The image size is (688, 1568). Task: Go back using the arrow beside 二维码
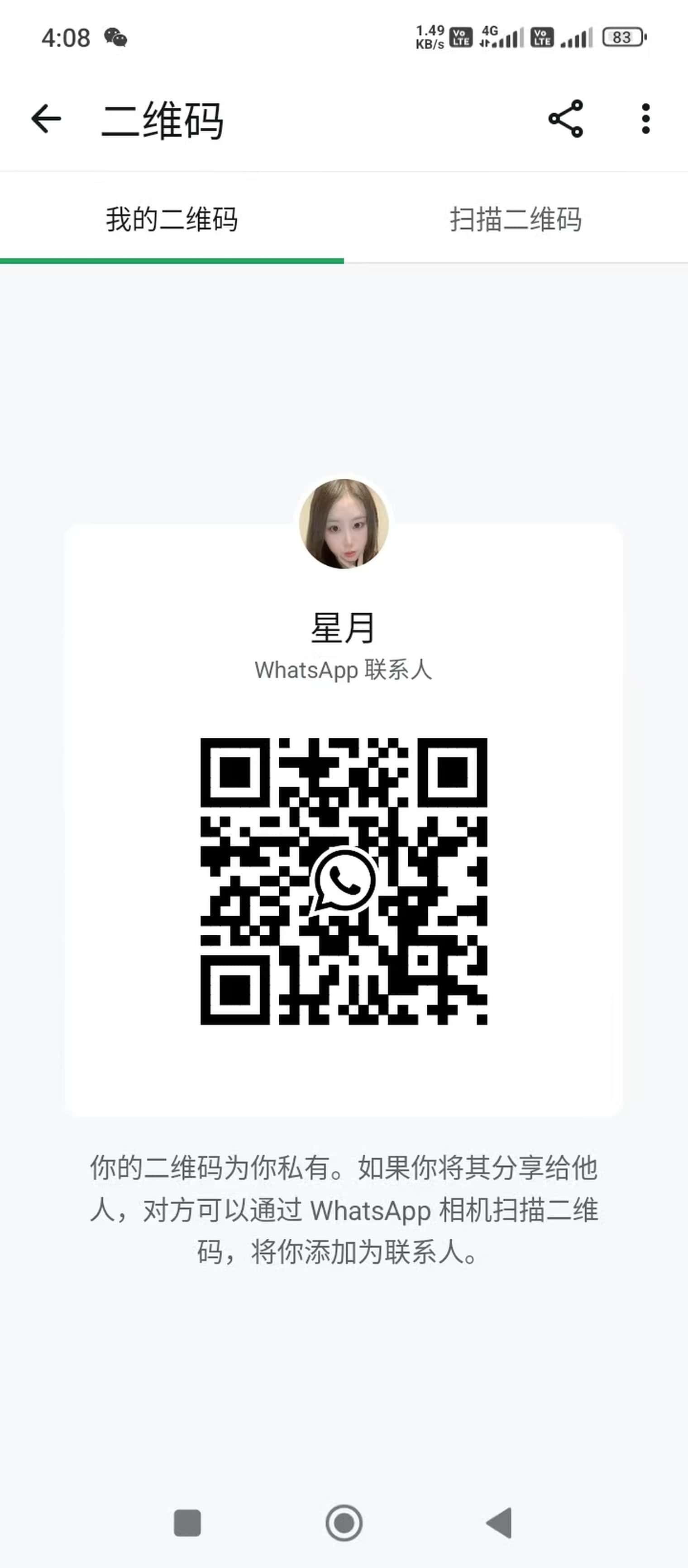click(x=46, y=118)
